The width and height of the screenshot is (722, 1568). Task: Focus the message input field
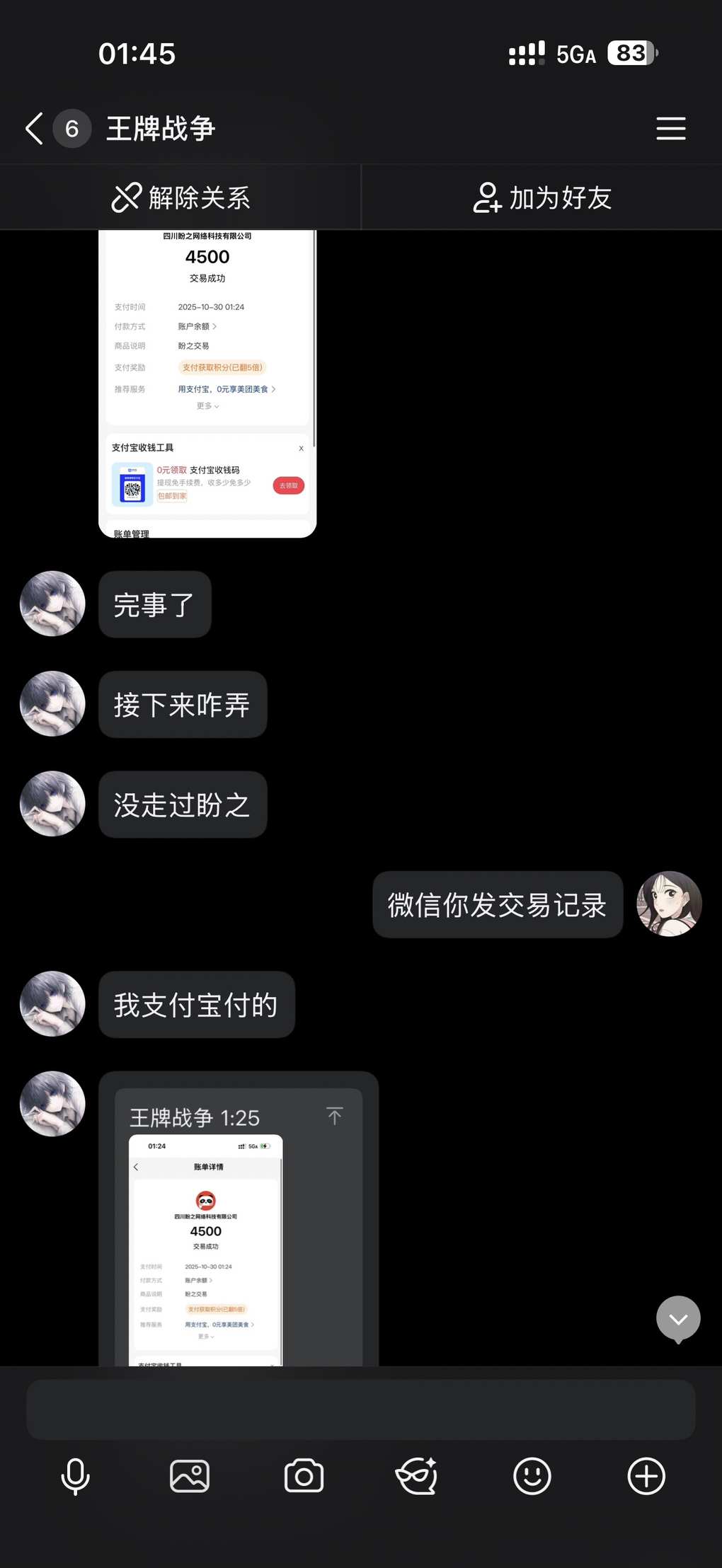[360, 1410]
